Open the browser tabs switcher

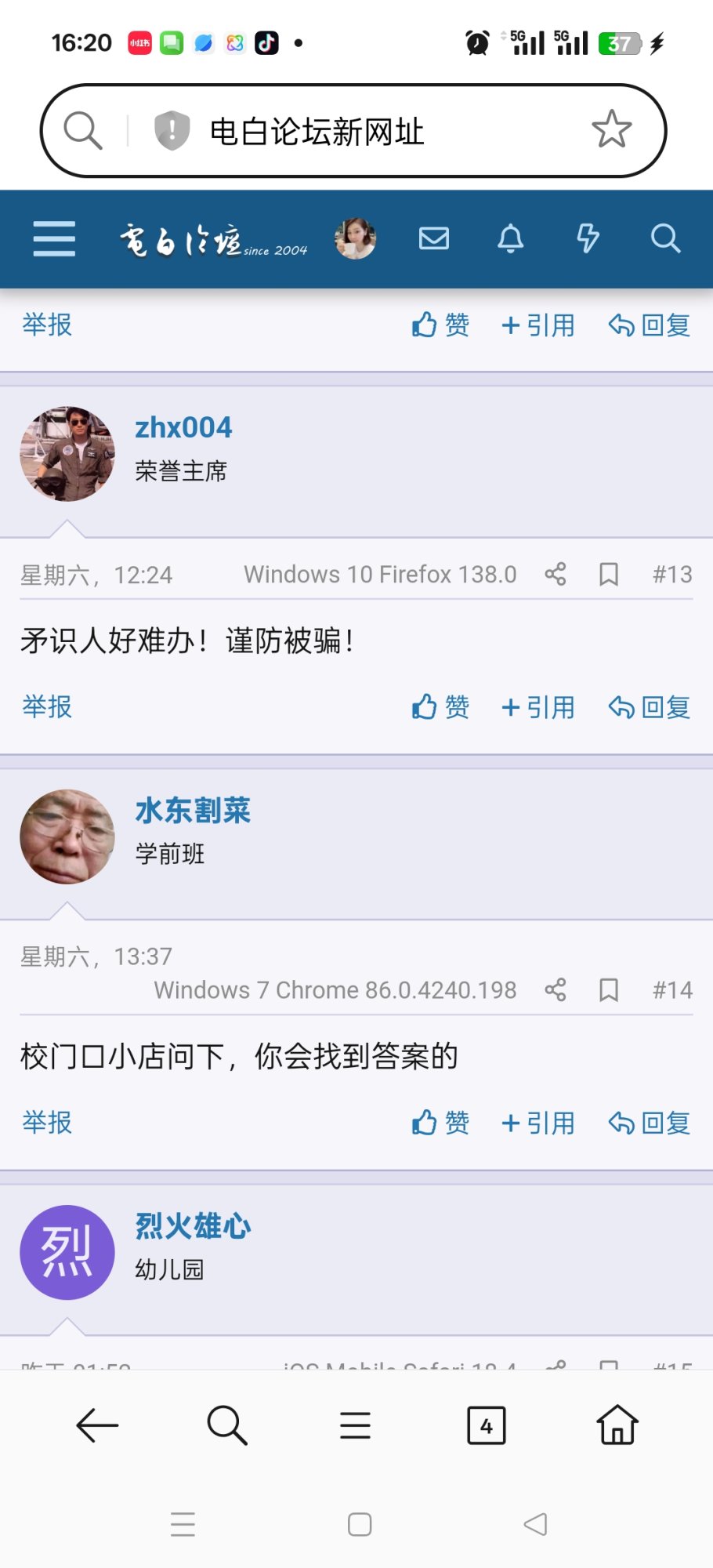click(486, 1425)
